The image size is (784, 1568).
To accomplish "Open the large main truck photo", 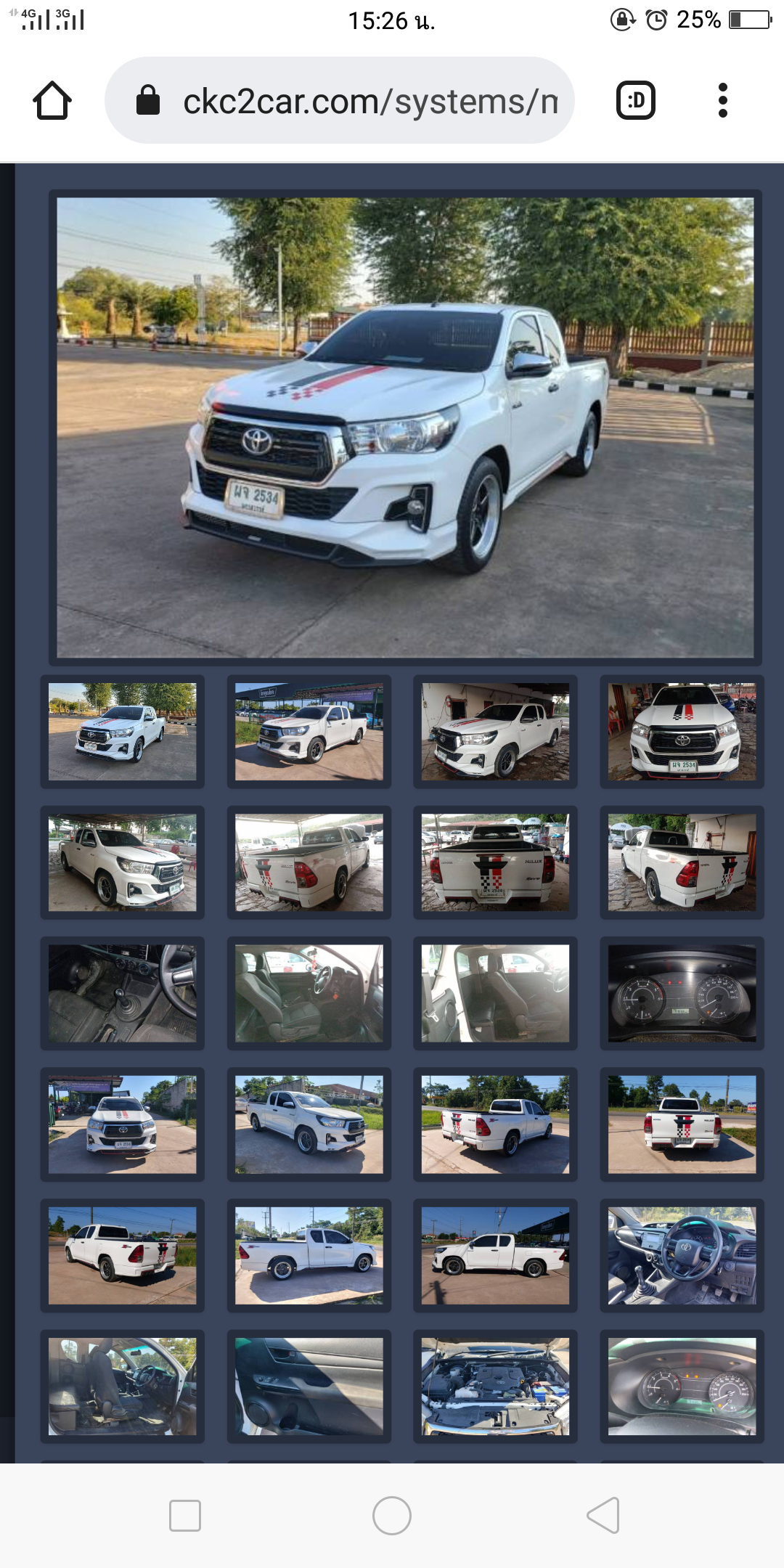I will 405,428.
